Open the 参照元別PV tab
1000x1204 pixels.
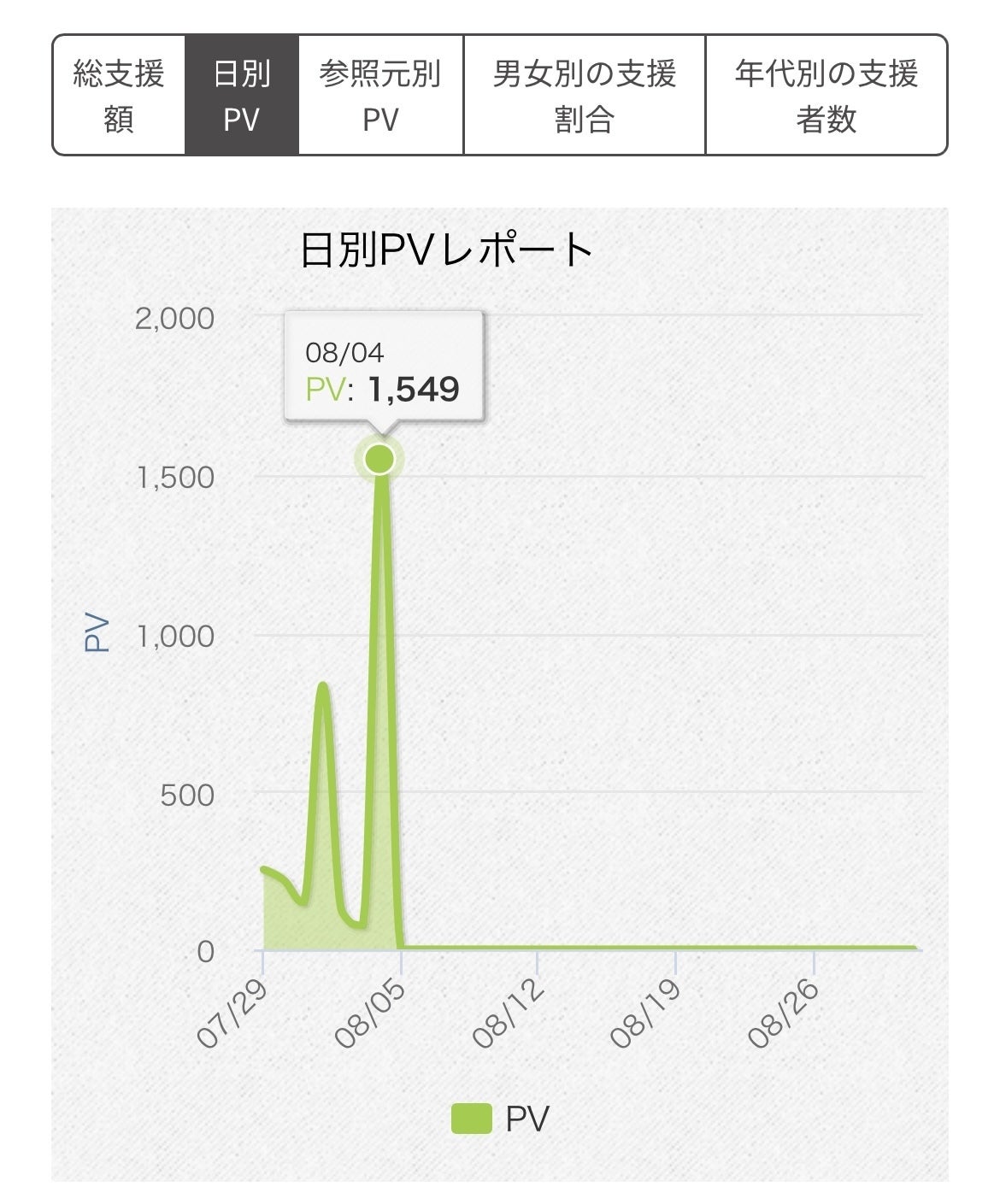pyautogui.click(x=380, y=96)
